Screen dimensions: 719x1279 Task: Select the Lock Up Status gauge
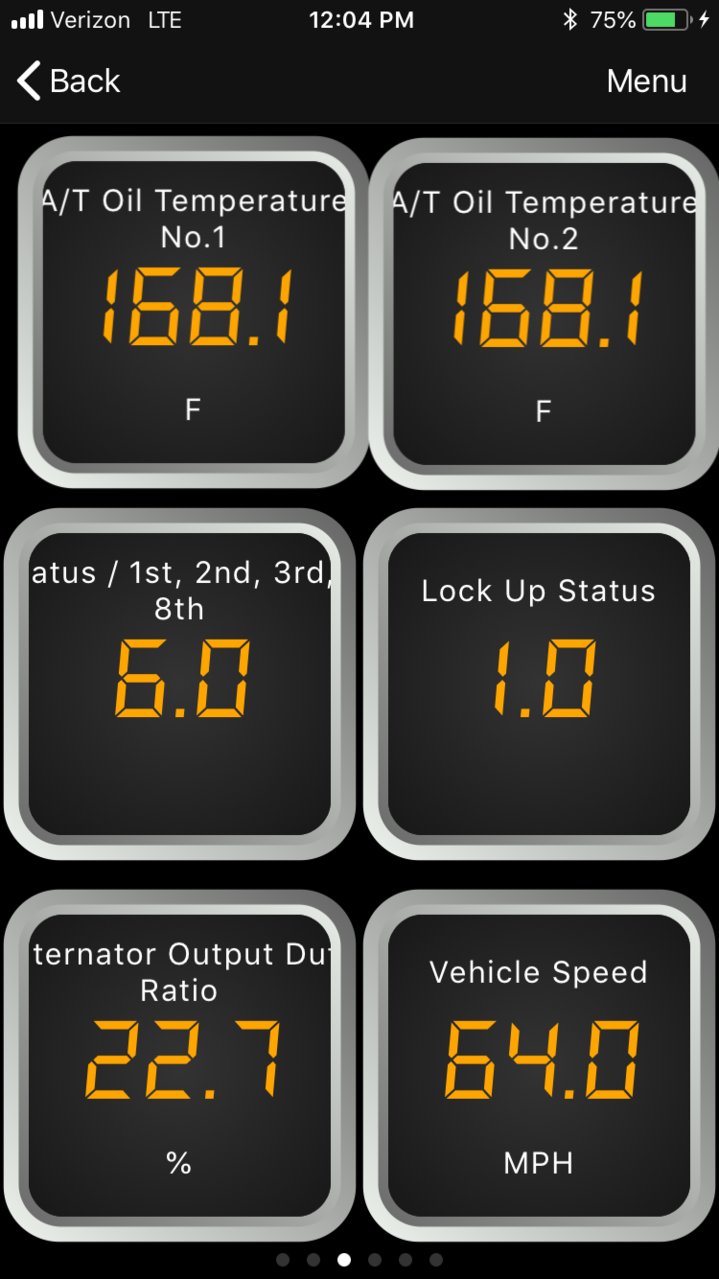point(539,684)
